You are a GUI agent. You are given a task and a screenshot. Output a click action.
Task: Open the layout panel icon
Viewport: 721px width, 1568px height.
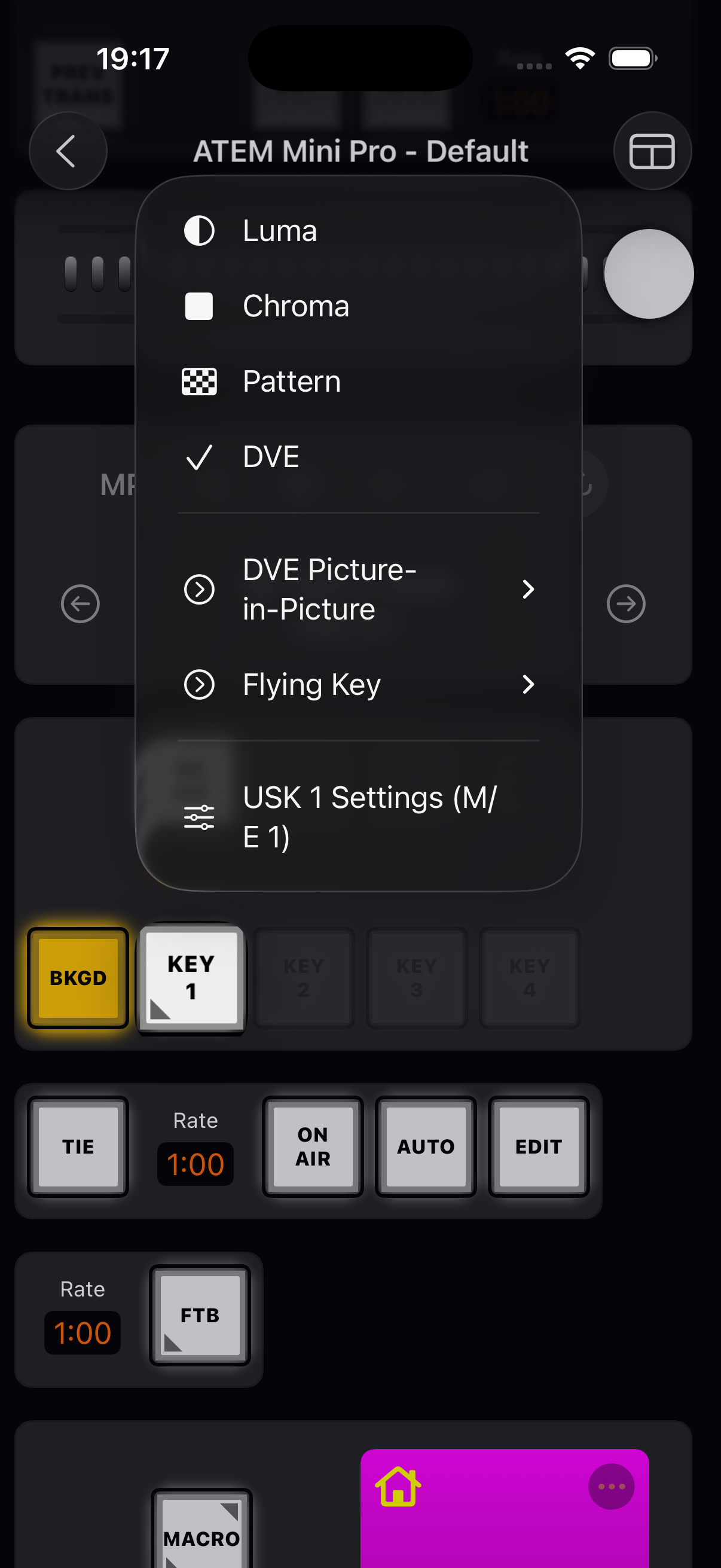(x=652, y=151)
